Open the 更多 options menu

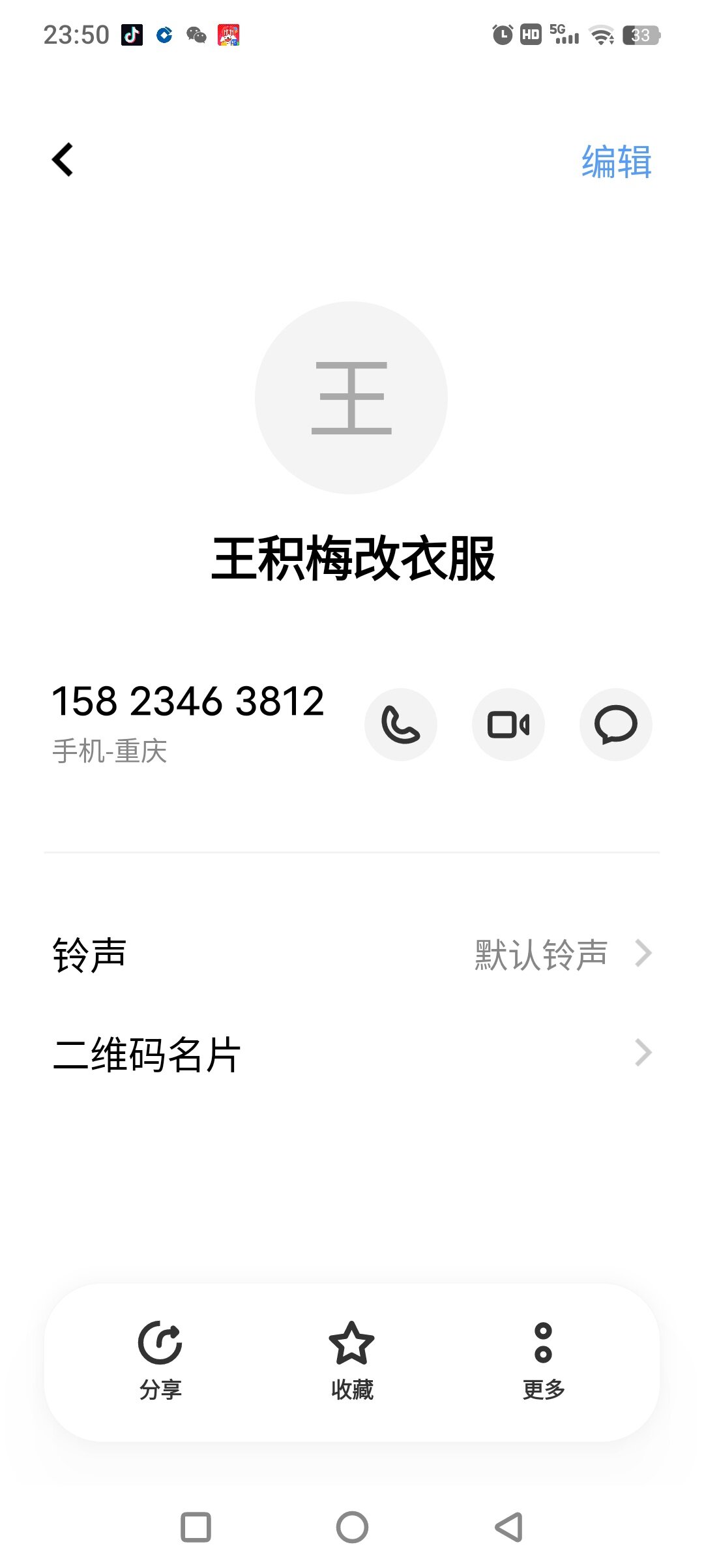544,1360
